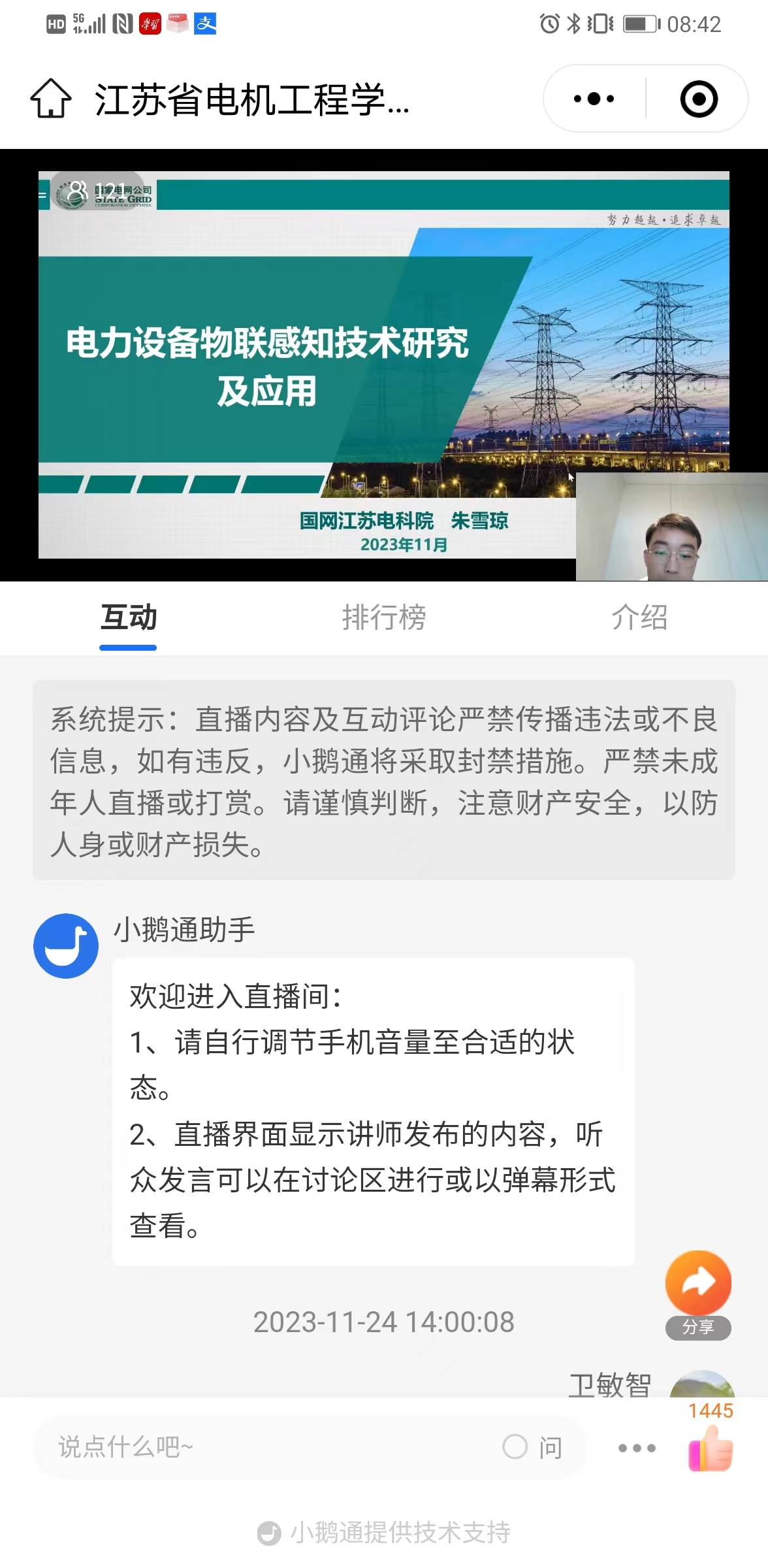Close the mini program via the circle button

pyautogui.click(x=698, y=99)
